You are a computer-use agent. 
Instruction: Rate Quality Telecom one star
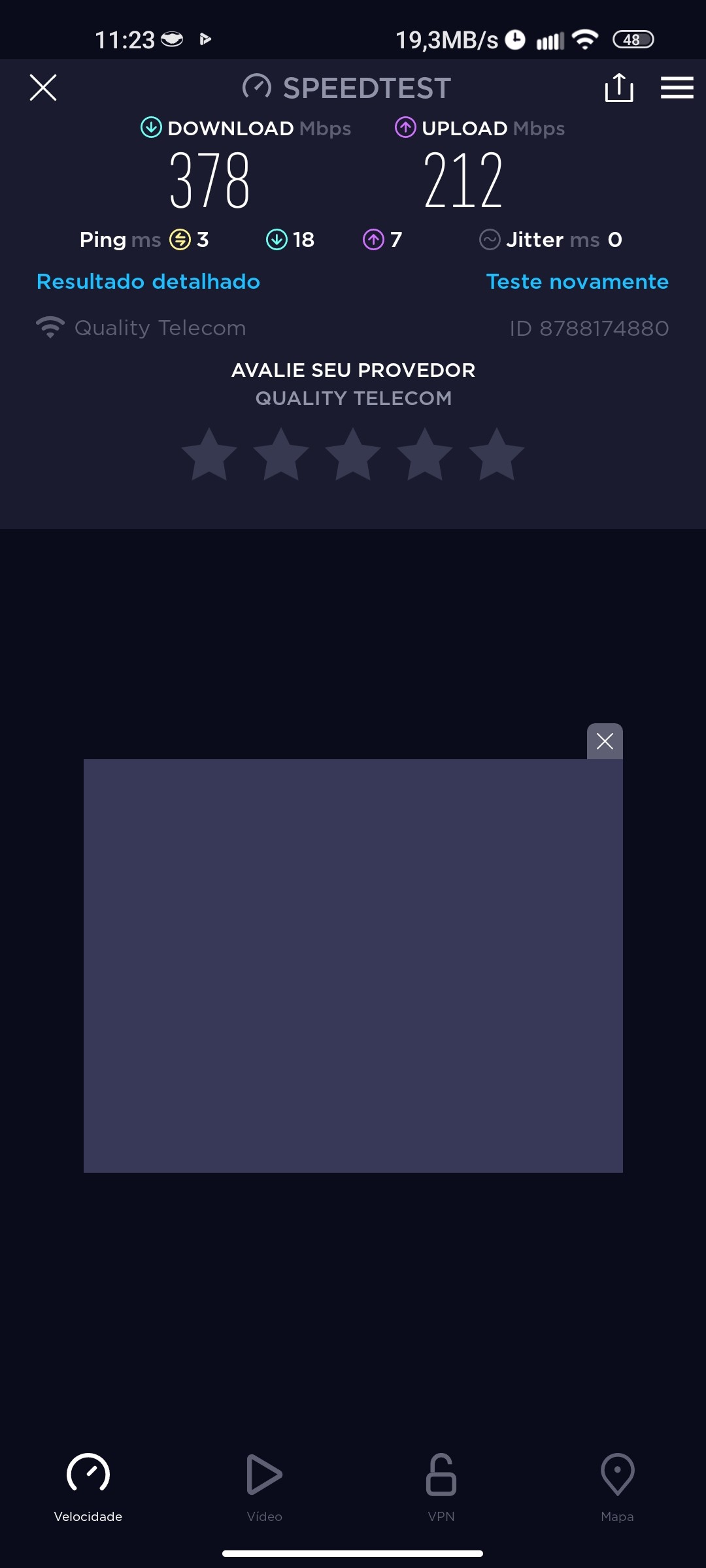(209, 455)
